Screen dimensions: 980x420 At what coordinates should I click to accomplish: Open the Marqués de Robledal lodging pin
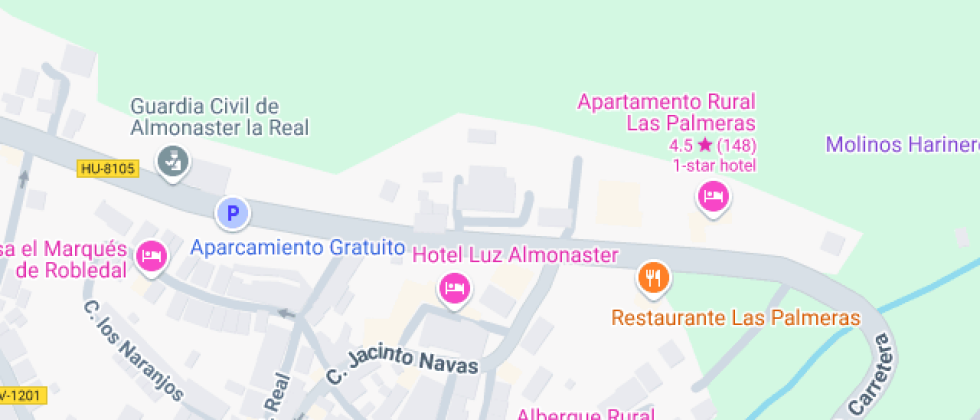[x=152, y=255]
